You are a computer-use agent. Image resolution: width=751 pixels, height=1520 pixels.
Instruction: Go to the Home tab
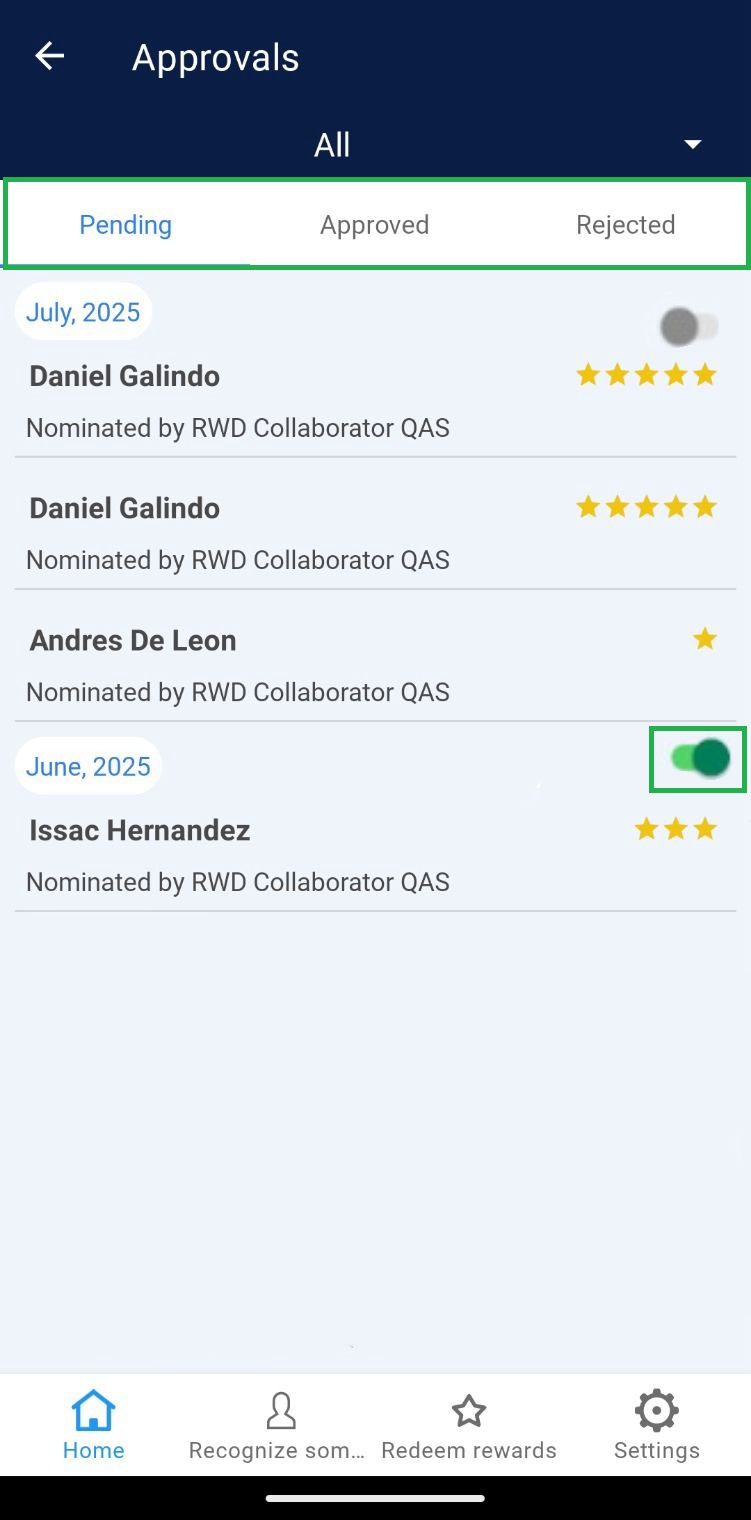point(94,1425)
